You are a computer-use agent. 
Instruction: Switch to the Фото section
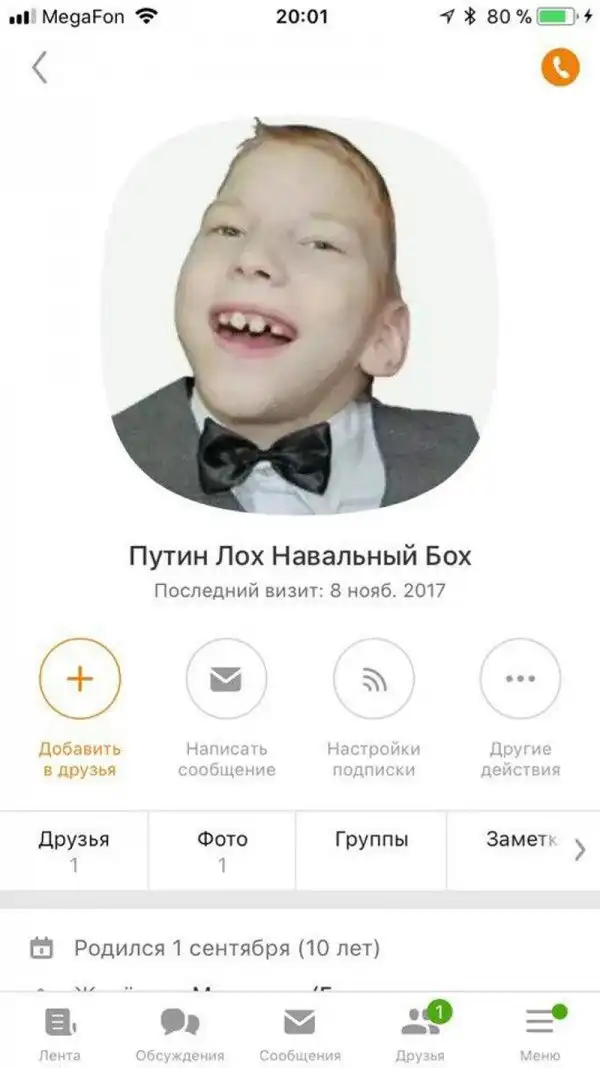click(222, 850)
